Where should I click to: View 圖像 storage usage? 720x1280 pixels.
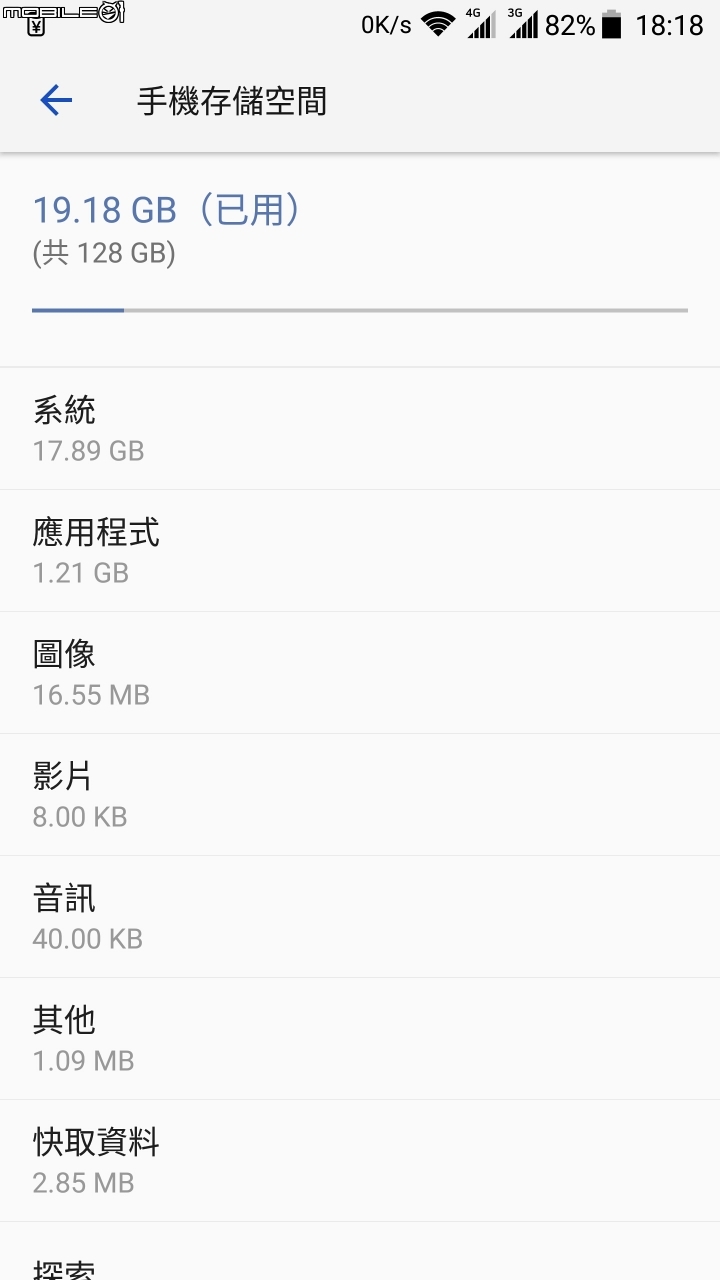coord(360,673)
